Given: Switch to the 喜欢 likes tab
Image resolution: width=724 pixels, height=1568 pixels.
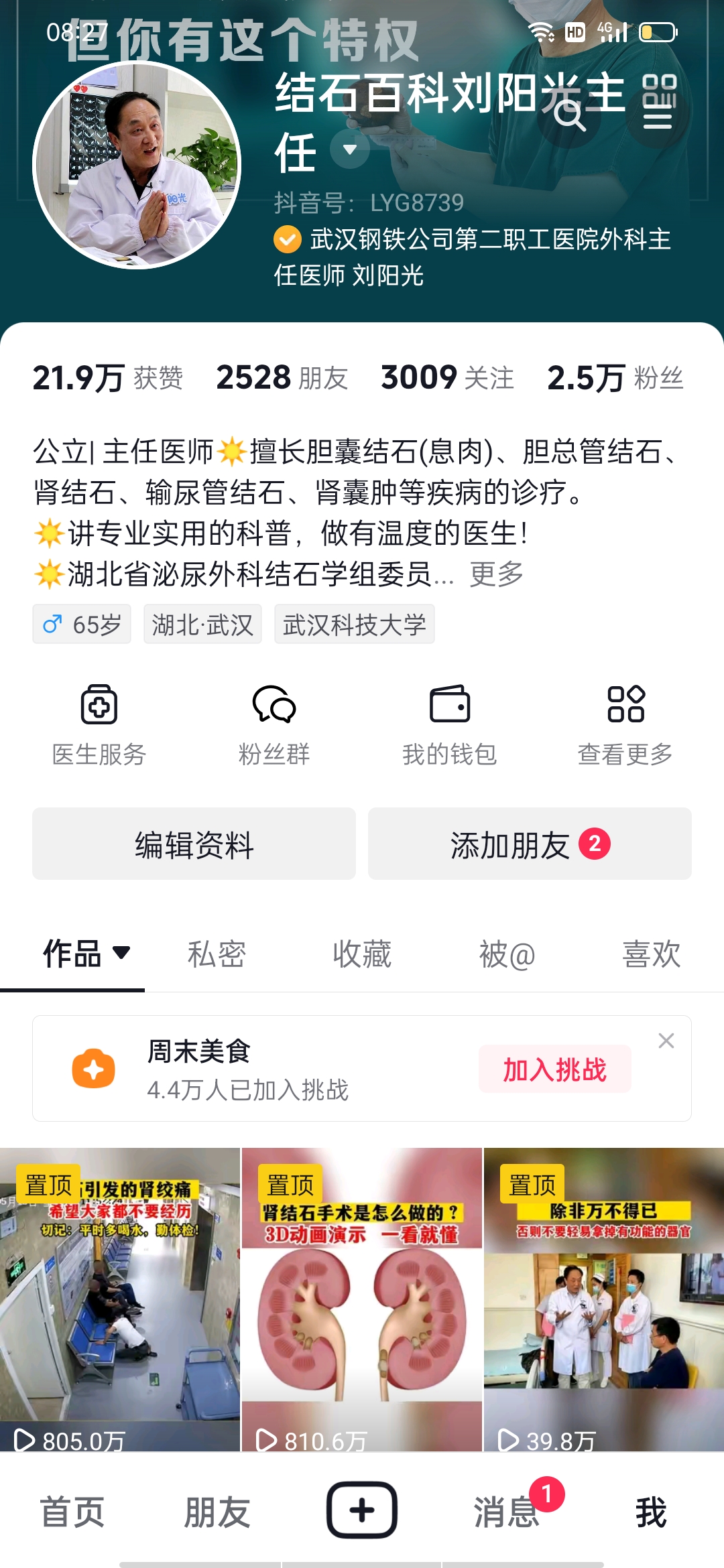Looking at the screenshot, I should pyautogui.click(x=651, y=954).
